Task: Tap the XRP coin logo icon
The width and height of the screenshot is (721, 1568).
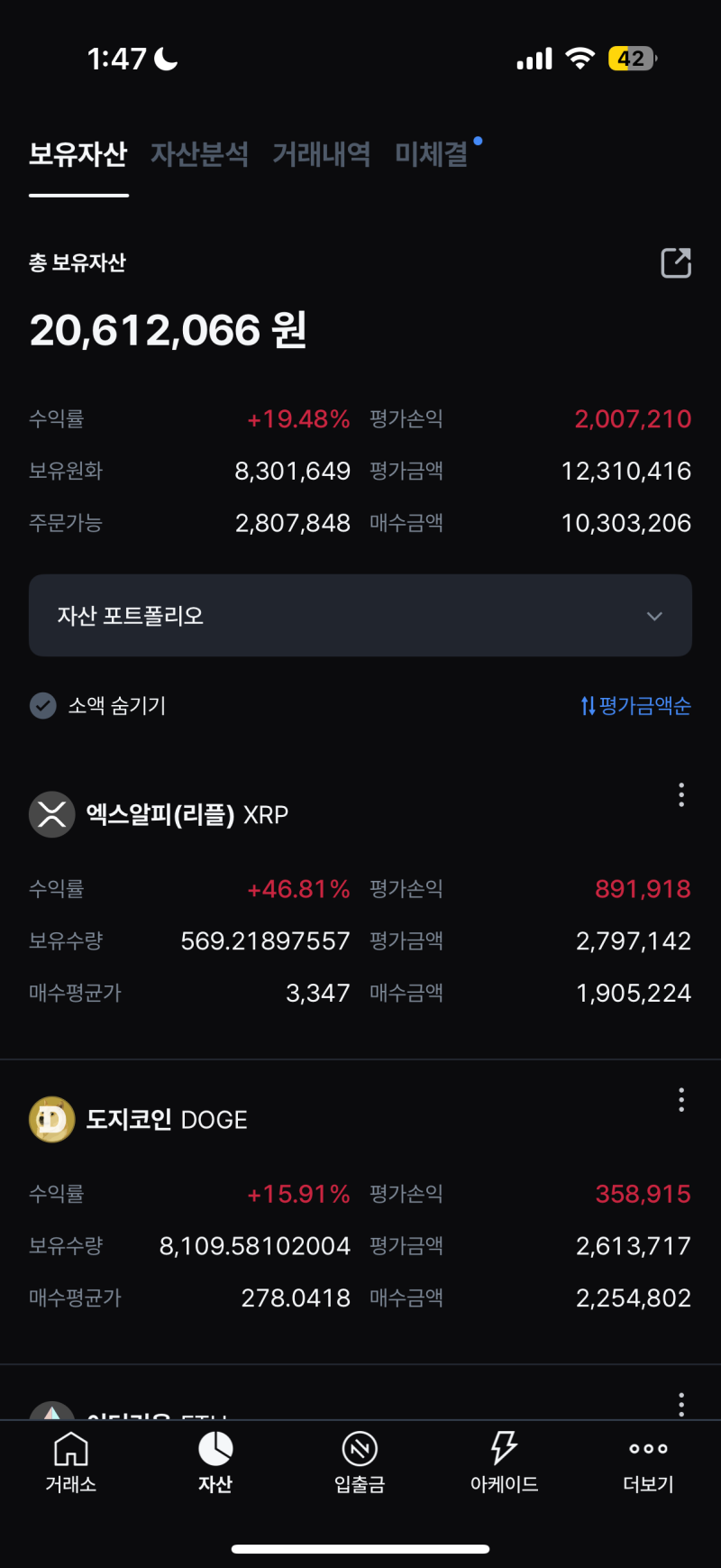Action: 51,814
